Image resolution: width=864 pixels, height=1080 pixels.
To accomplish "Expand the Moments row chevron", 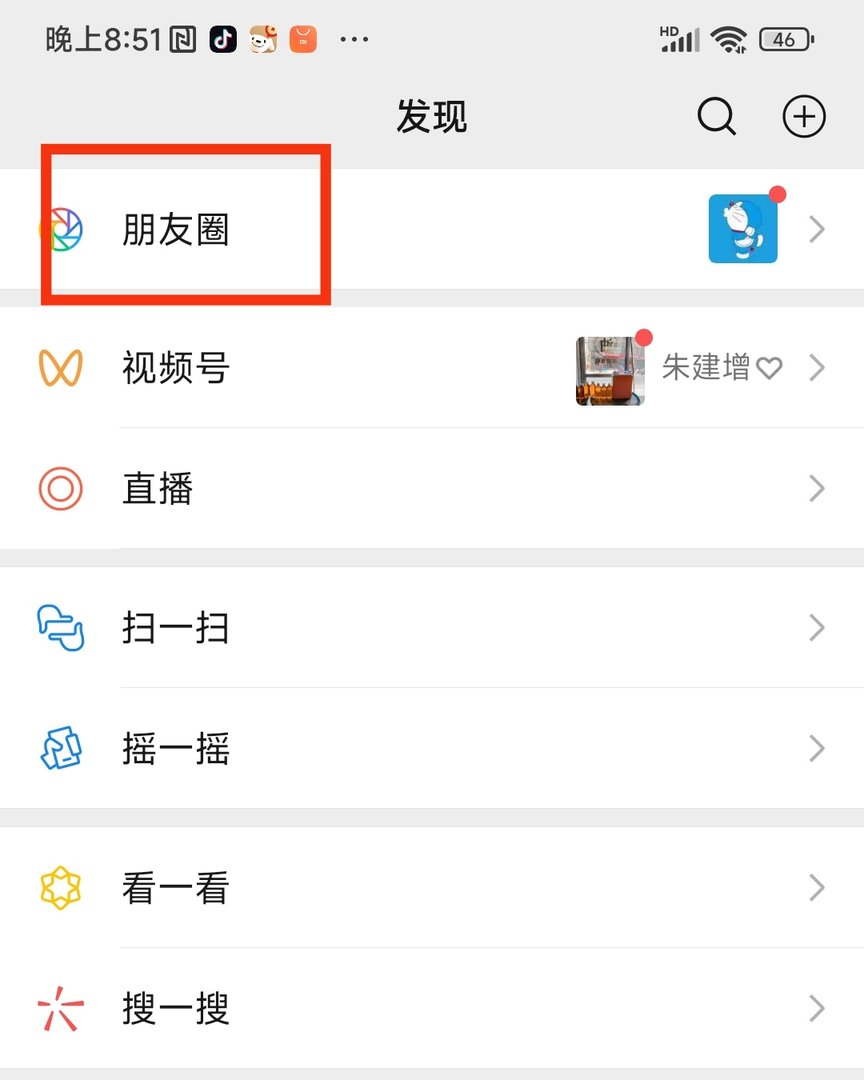I will click(818, 230).
